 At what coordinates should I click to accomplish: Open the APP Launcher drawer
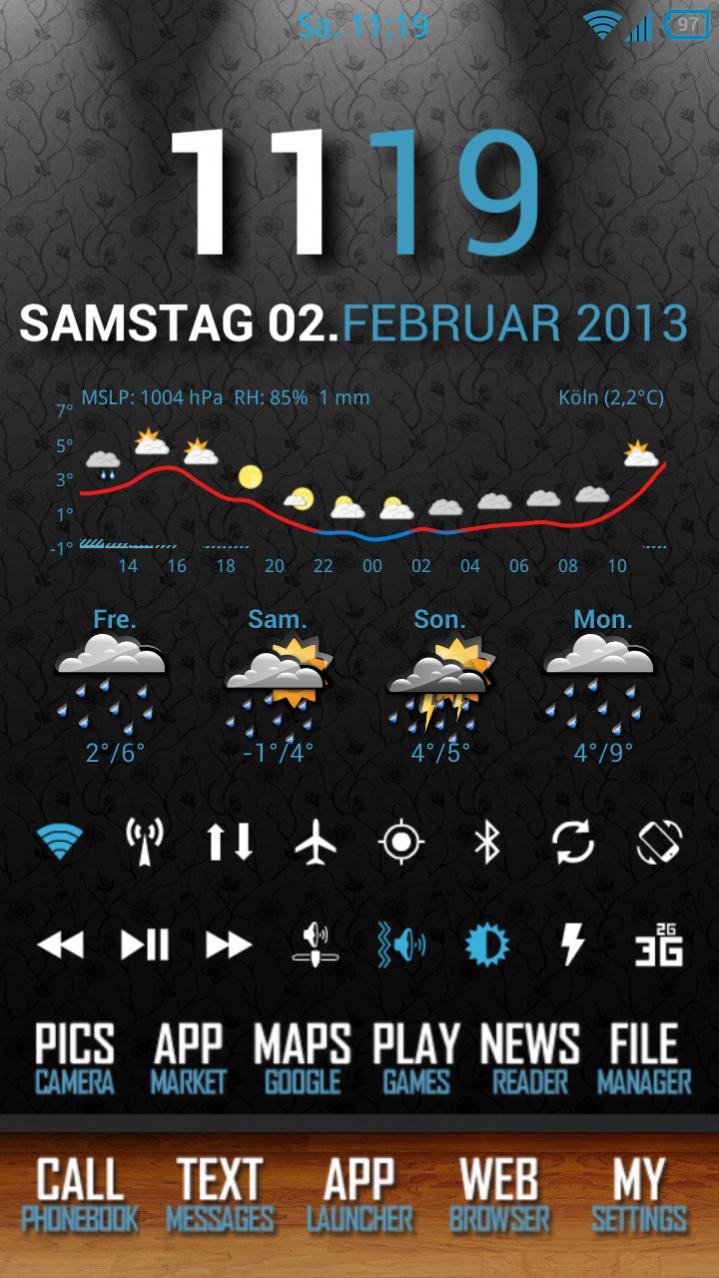point(359,1194)
